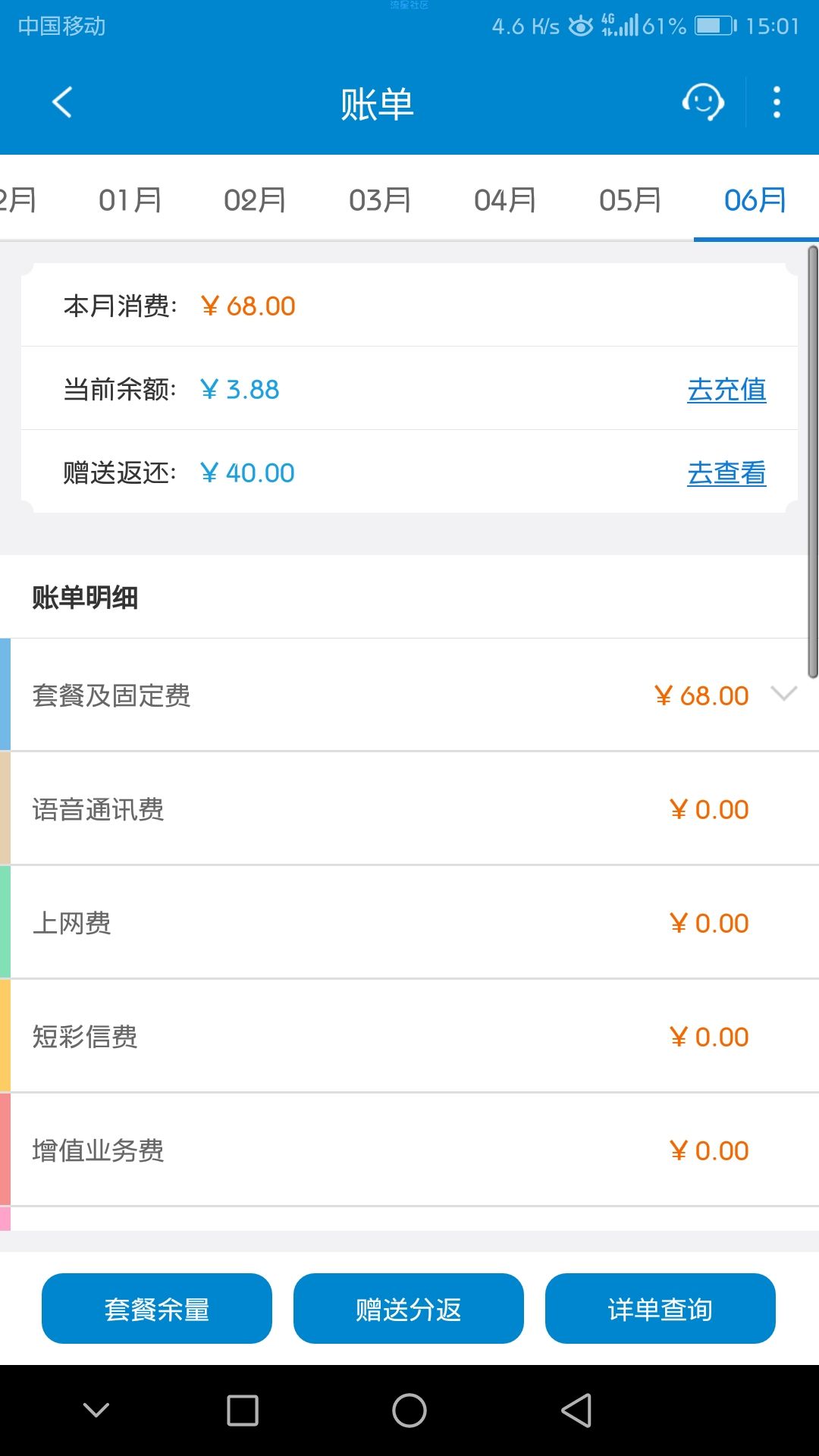Open 详单查询 for detailed records
Screen dimensions: 819x1456
point(661,1308)
